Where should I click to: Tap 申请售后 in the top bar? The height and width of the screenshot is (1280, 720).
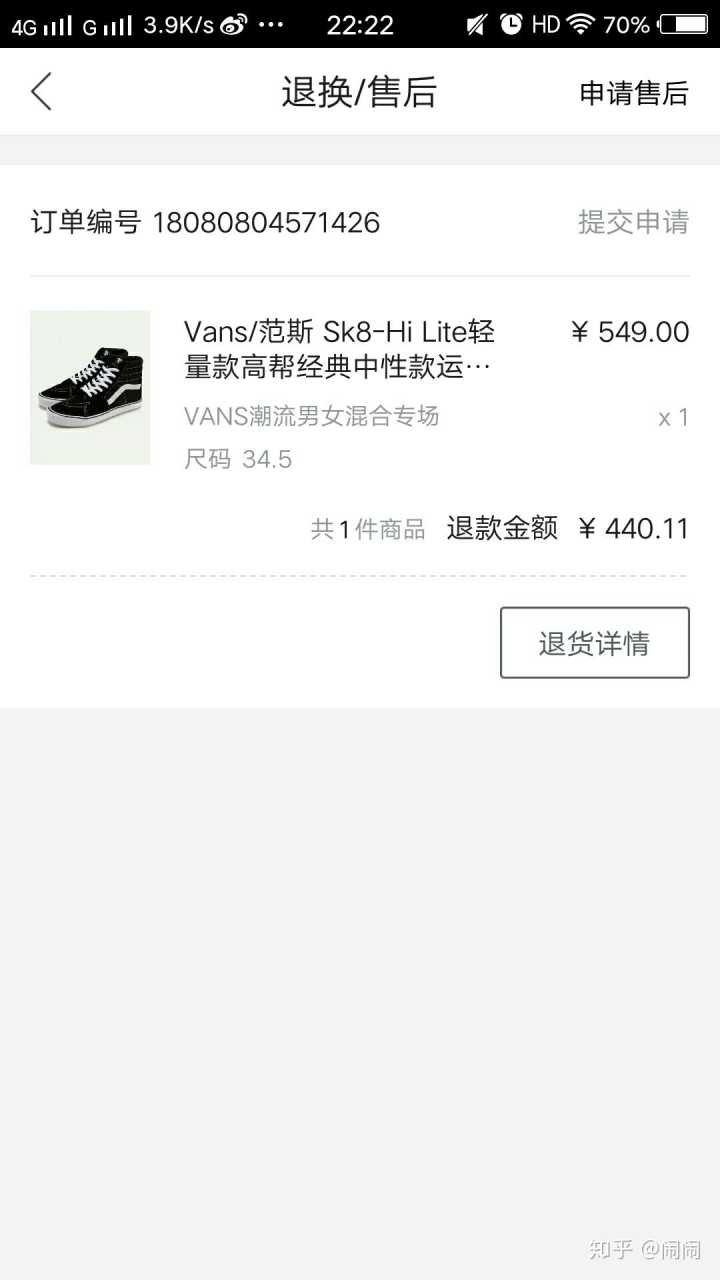point(634,93)
